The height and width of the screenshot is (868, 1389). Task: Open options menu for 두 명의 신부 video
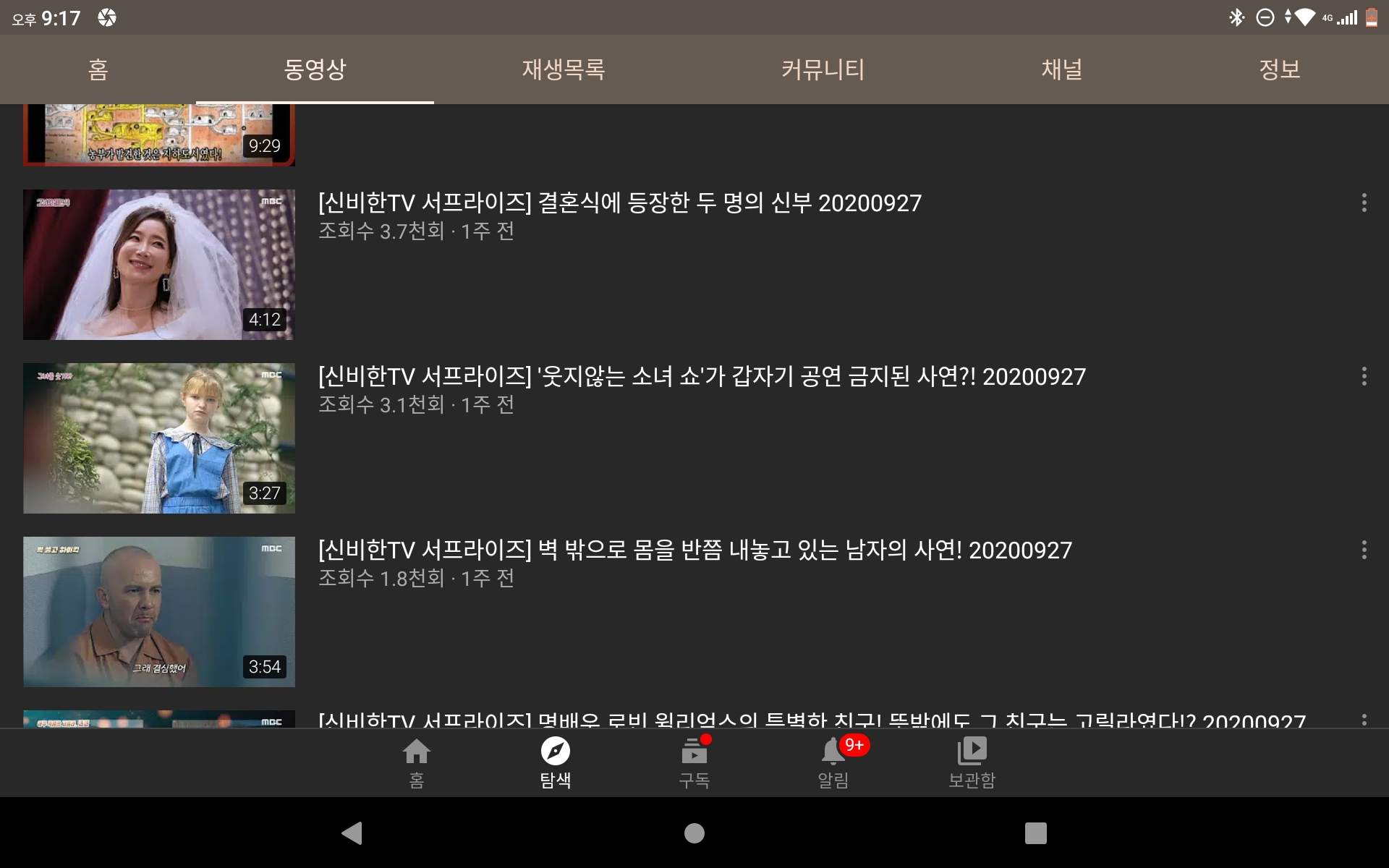(x=1364, y=203)
